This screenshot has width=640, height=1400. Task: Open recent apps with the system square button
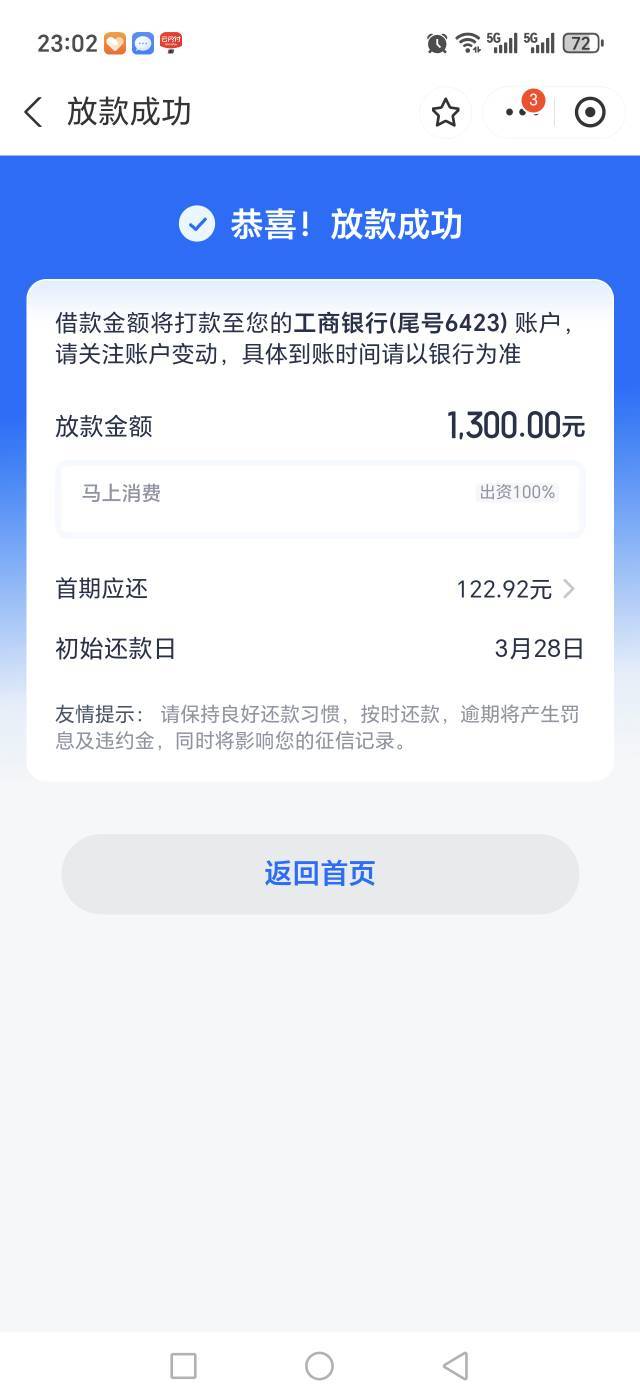(x=183, y=1365)
